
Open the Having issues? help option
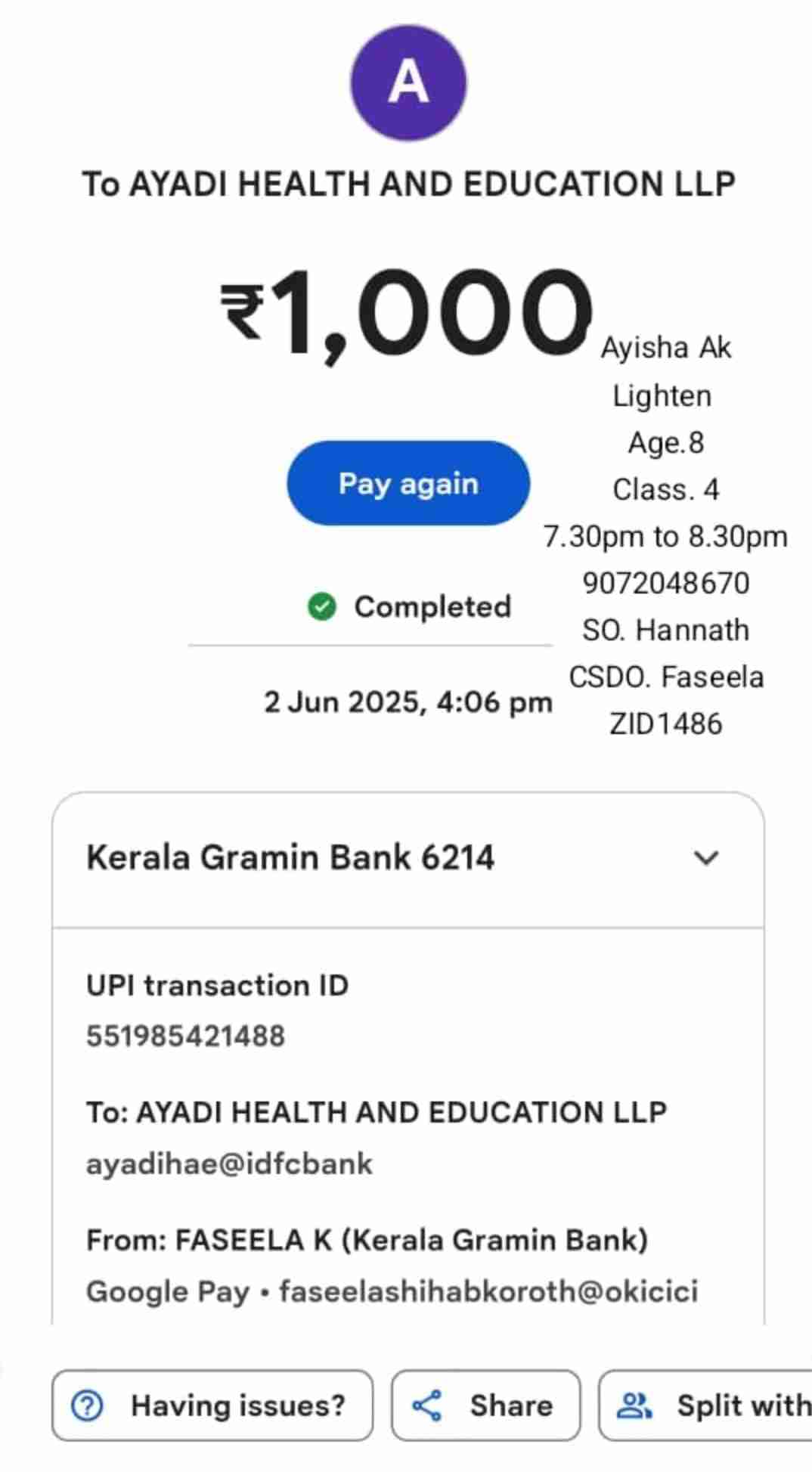(212, 1405)
